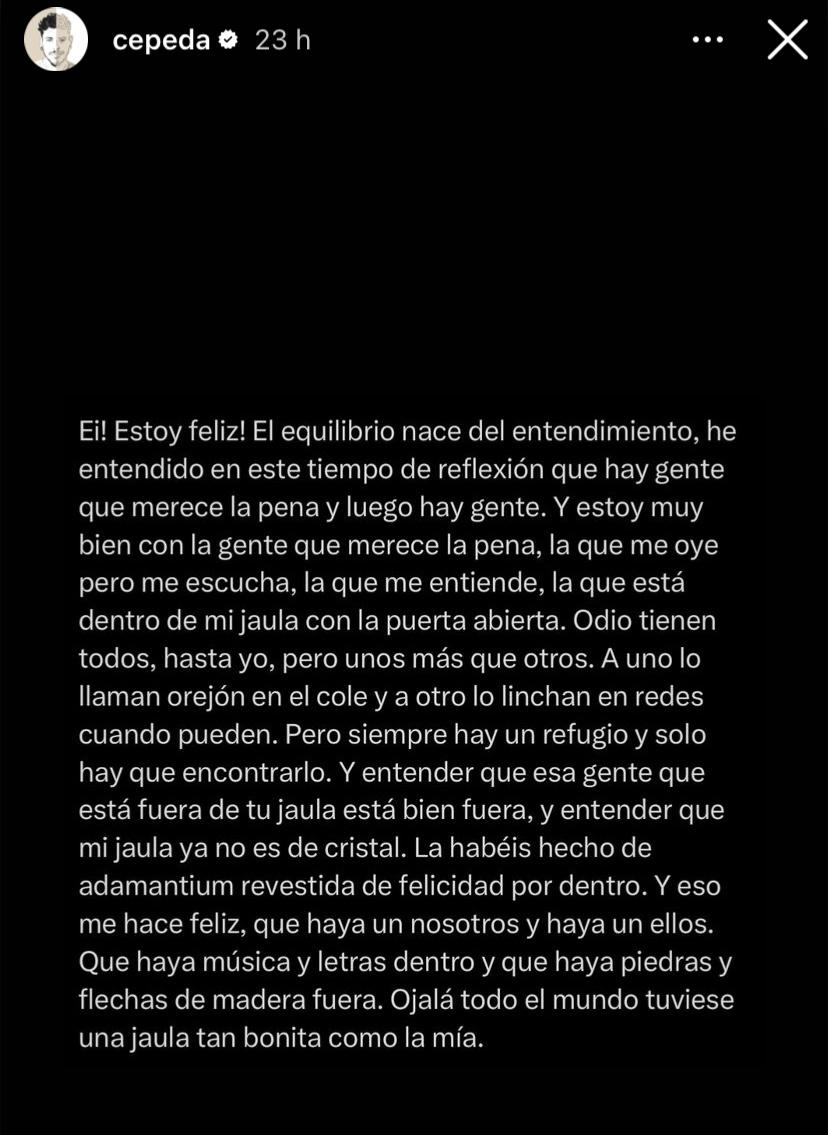
Task: Tap the cepeda username
Action: tap(159, 40)
